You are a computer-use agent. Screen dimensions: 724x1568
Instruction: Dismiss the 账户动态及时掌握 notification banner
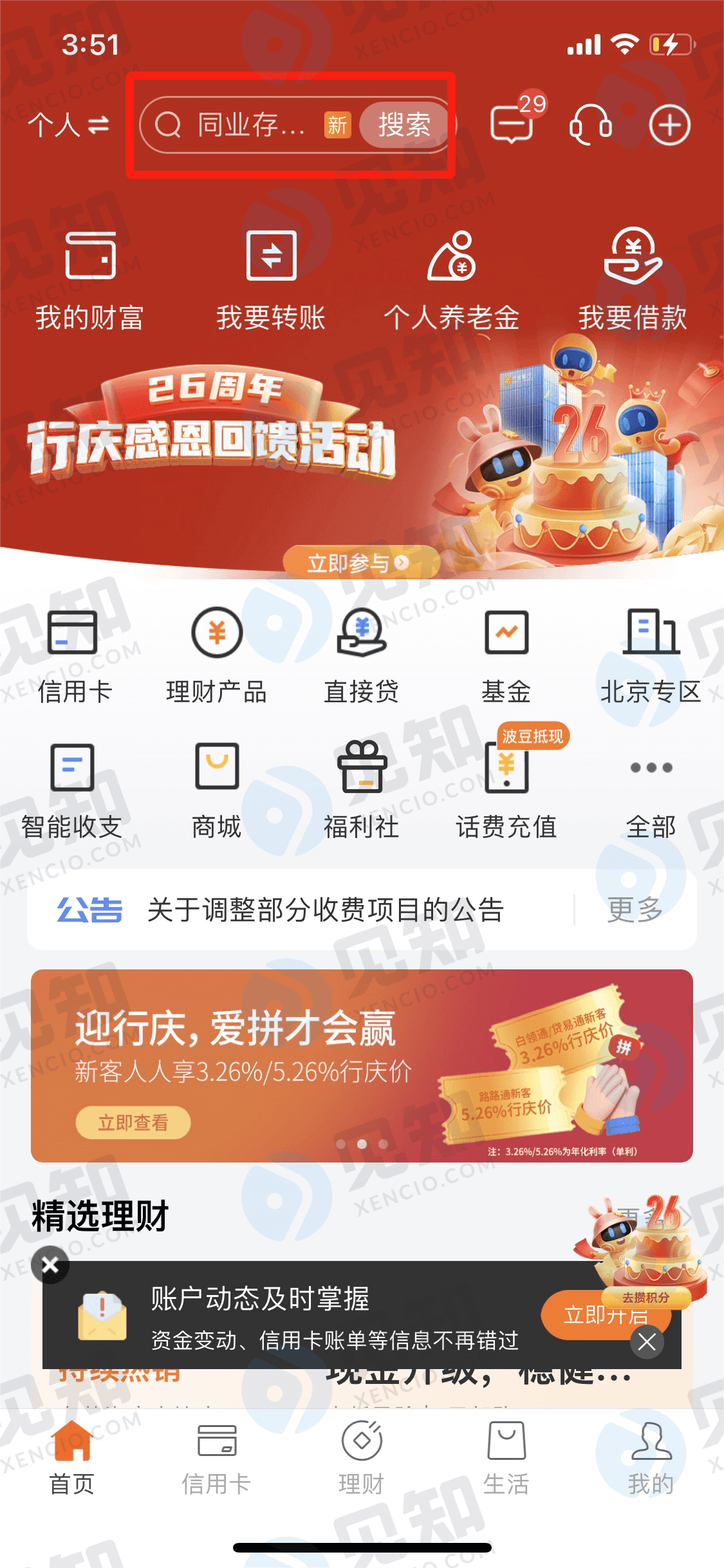click(x=50, y=1265)
